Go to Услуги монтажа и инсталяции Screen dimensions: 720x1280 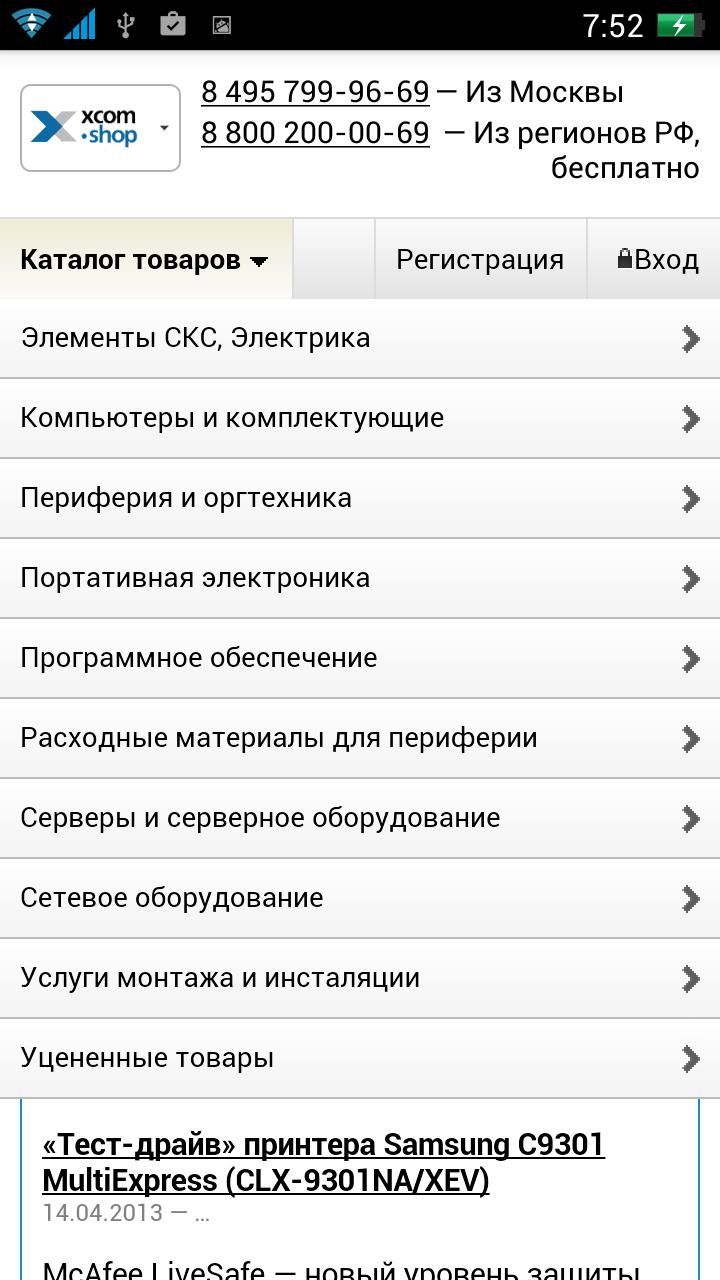(x=360, y=978)
